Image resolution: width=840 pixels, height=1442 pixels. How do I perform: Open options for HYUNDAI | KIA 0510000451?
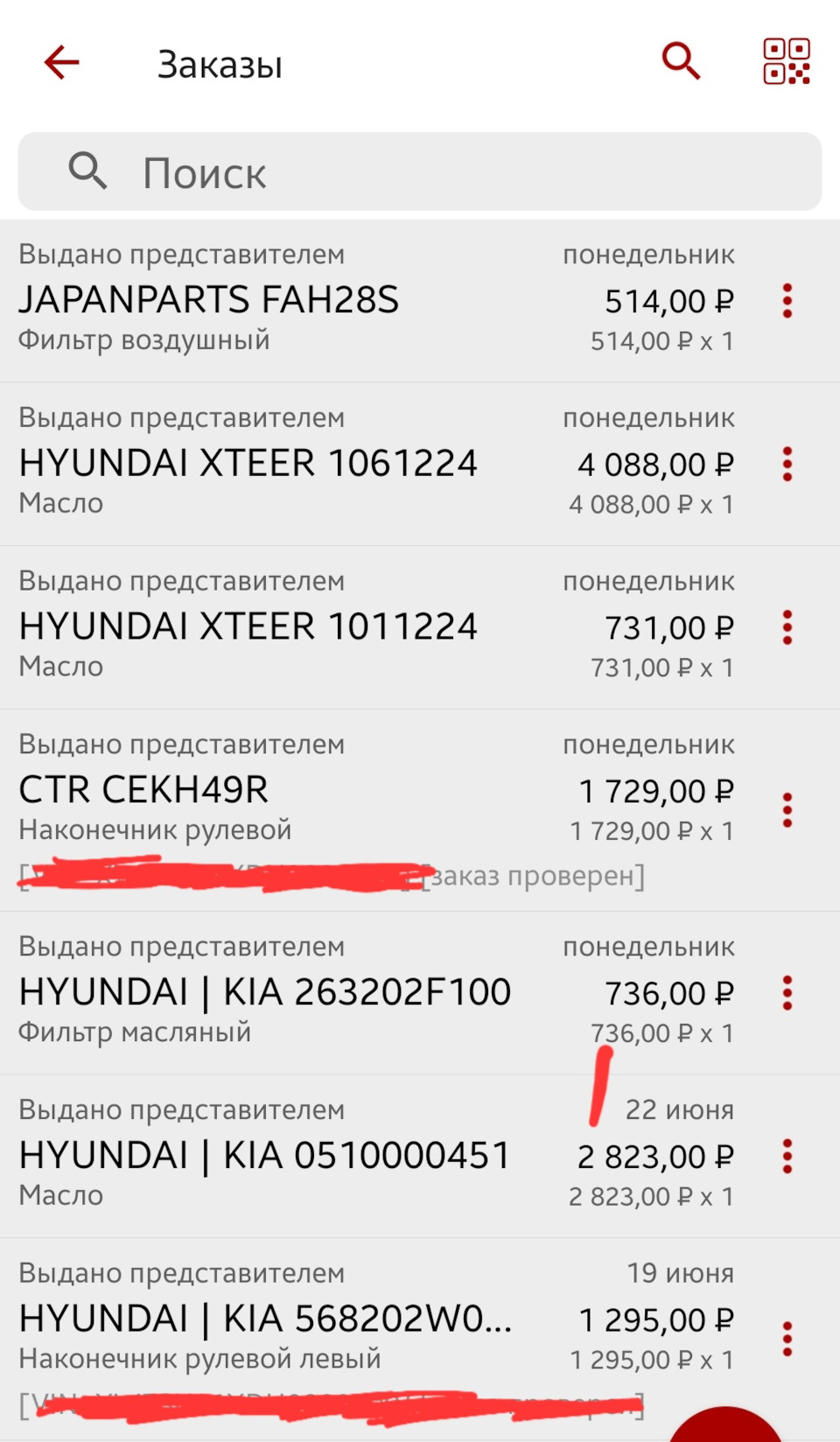787,1157
